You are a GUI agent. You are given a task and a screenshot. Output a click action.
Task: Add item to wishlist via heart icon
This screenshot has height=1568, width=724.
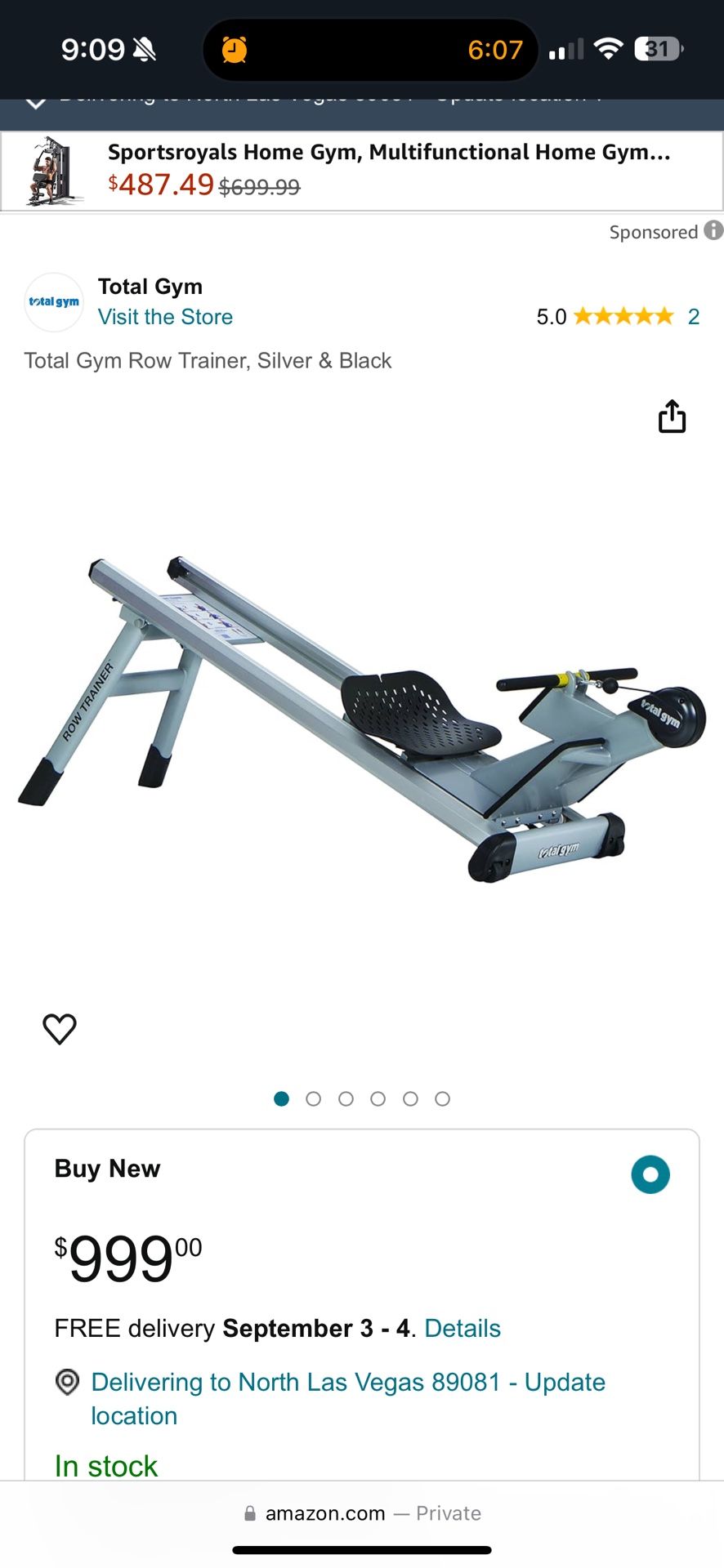(x=59, y=1029)
